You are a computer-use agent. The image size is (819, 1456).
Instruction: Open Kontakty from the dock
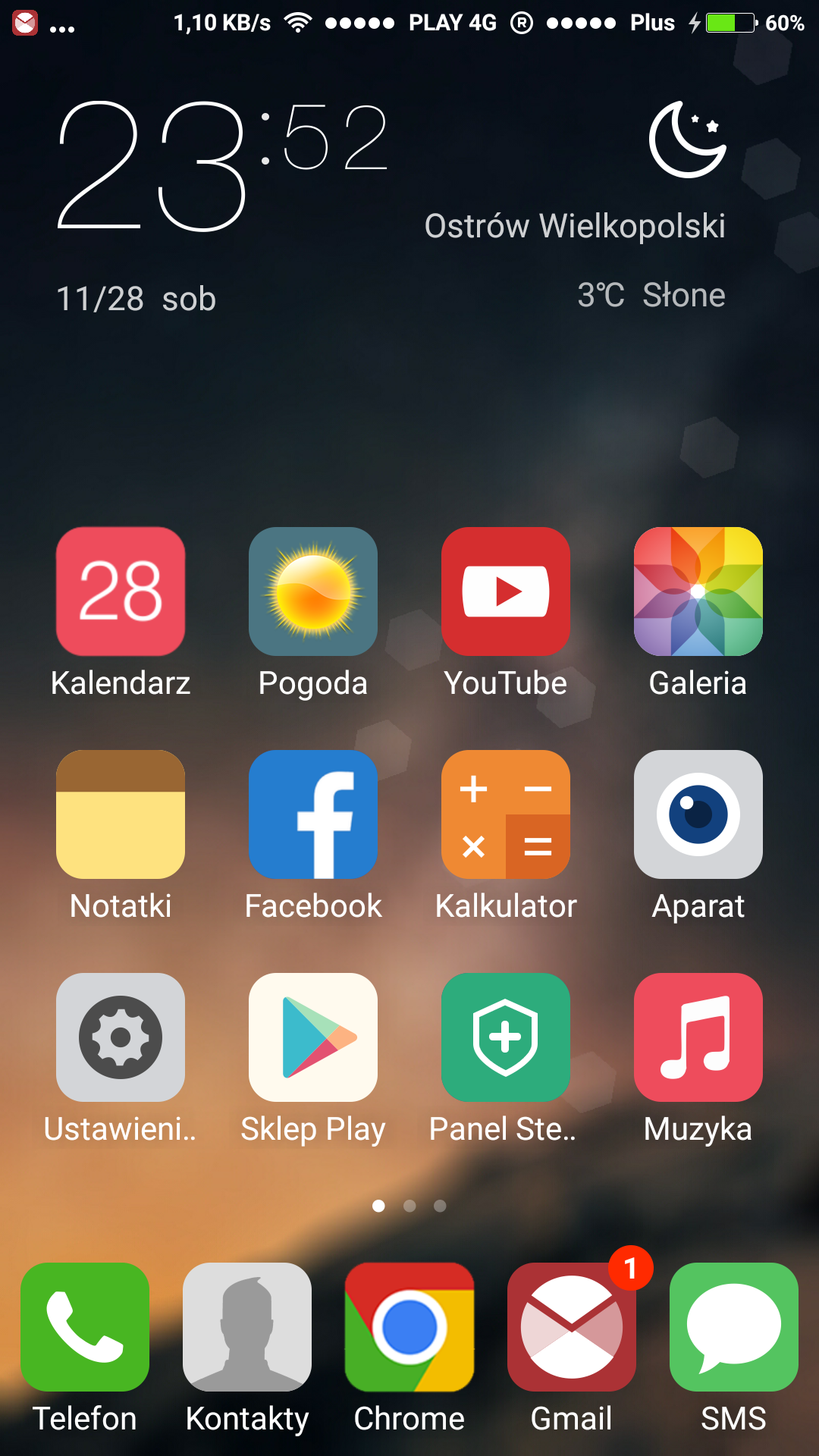pyautogui.click(x=247, y=1327)
